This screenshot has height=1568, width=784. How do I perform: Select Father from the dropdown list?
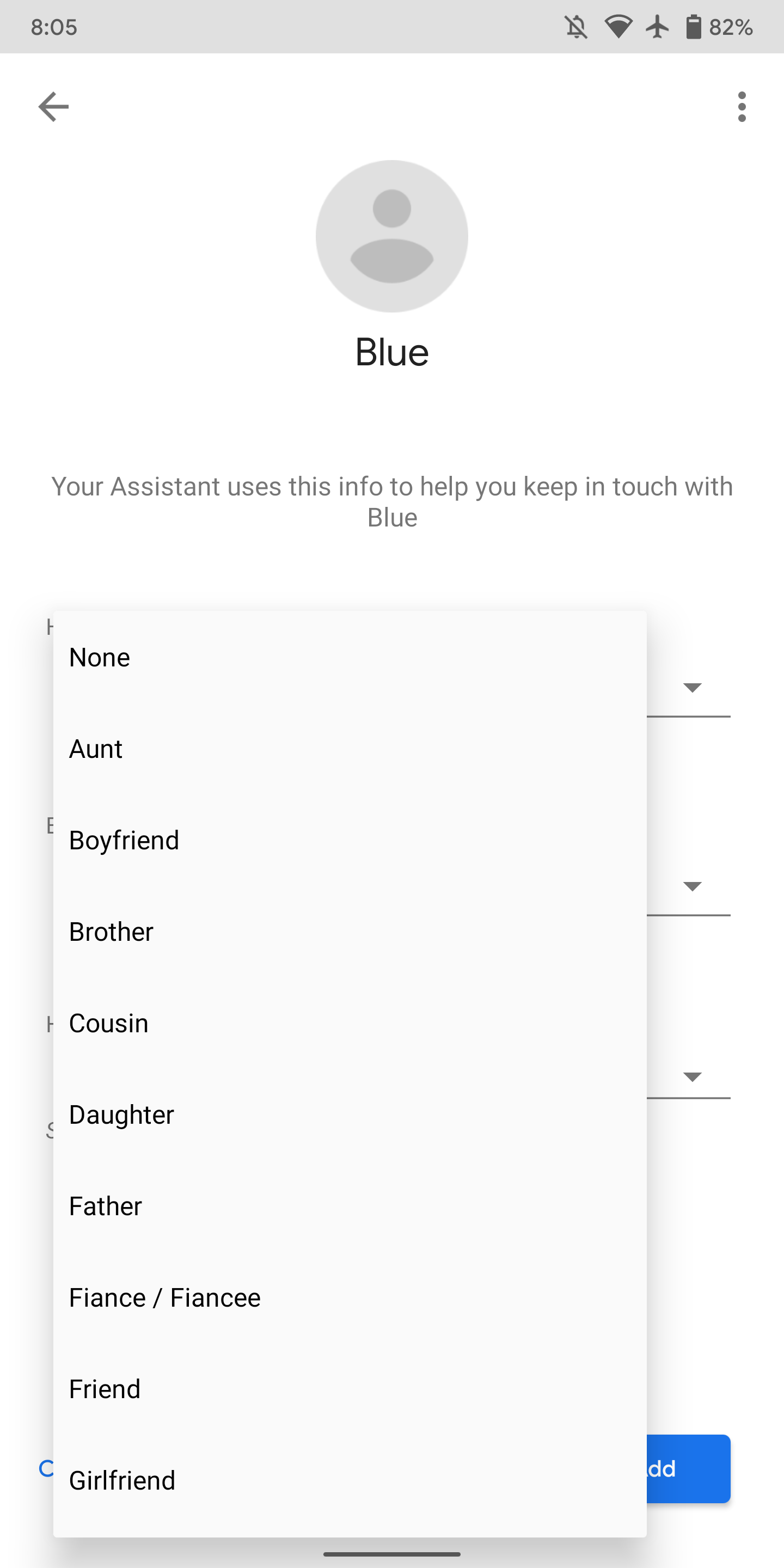350,1206
